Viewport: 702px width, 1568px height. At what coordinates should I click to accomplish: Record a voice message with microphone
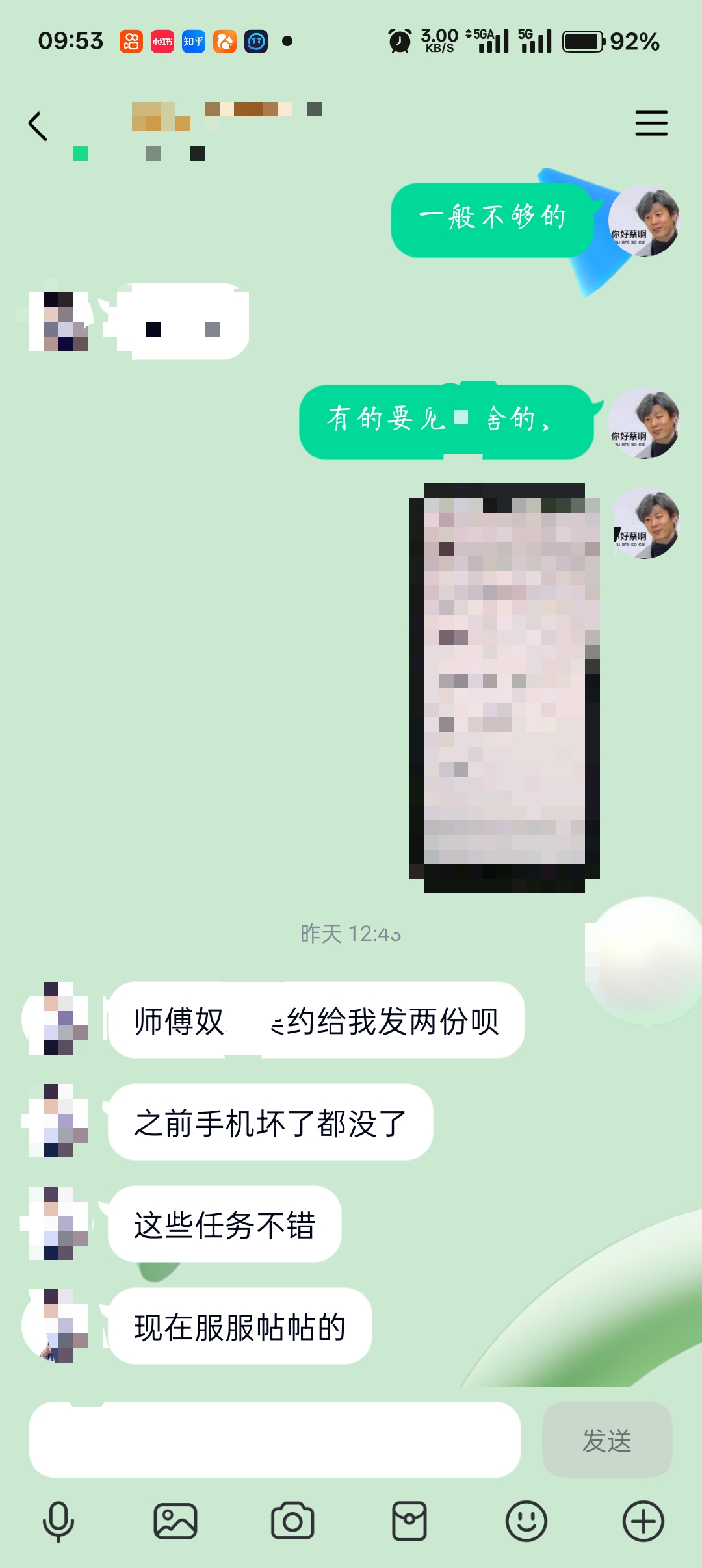(x=58, y=1521)
